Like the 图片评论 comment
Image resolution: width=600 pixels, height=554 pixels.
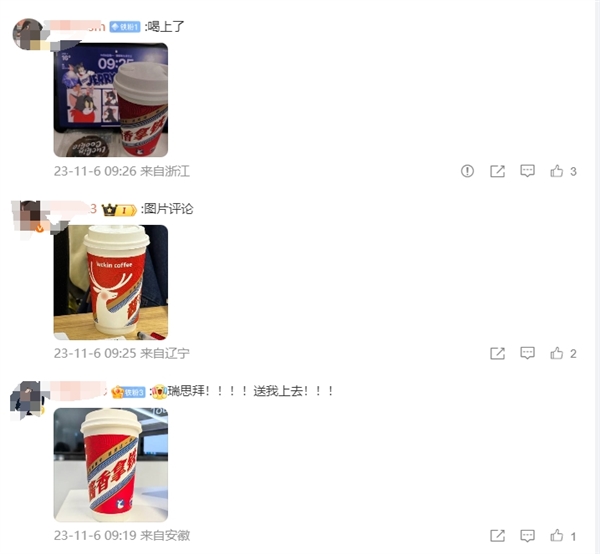coord(557,353)
